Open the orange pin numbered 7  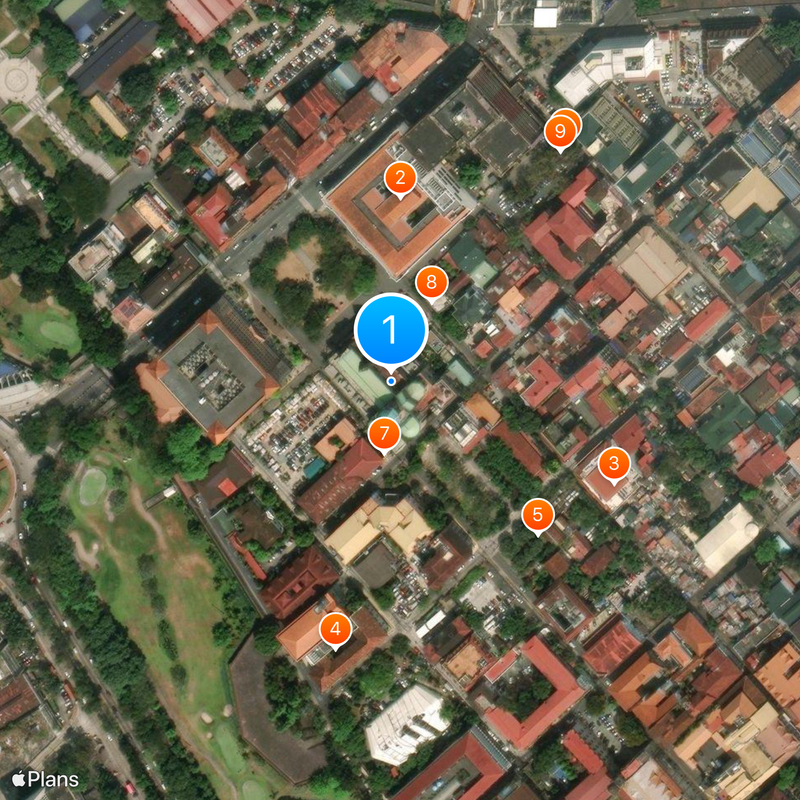pyautogui.click(x=384, y=434)
